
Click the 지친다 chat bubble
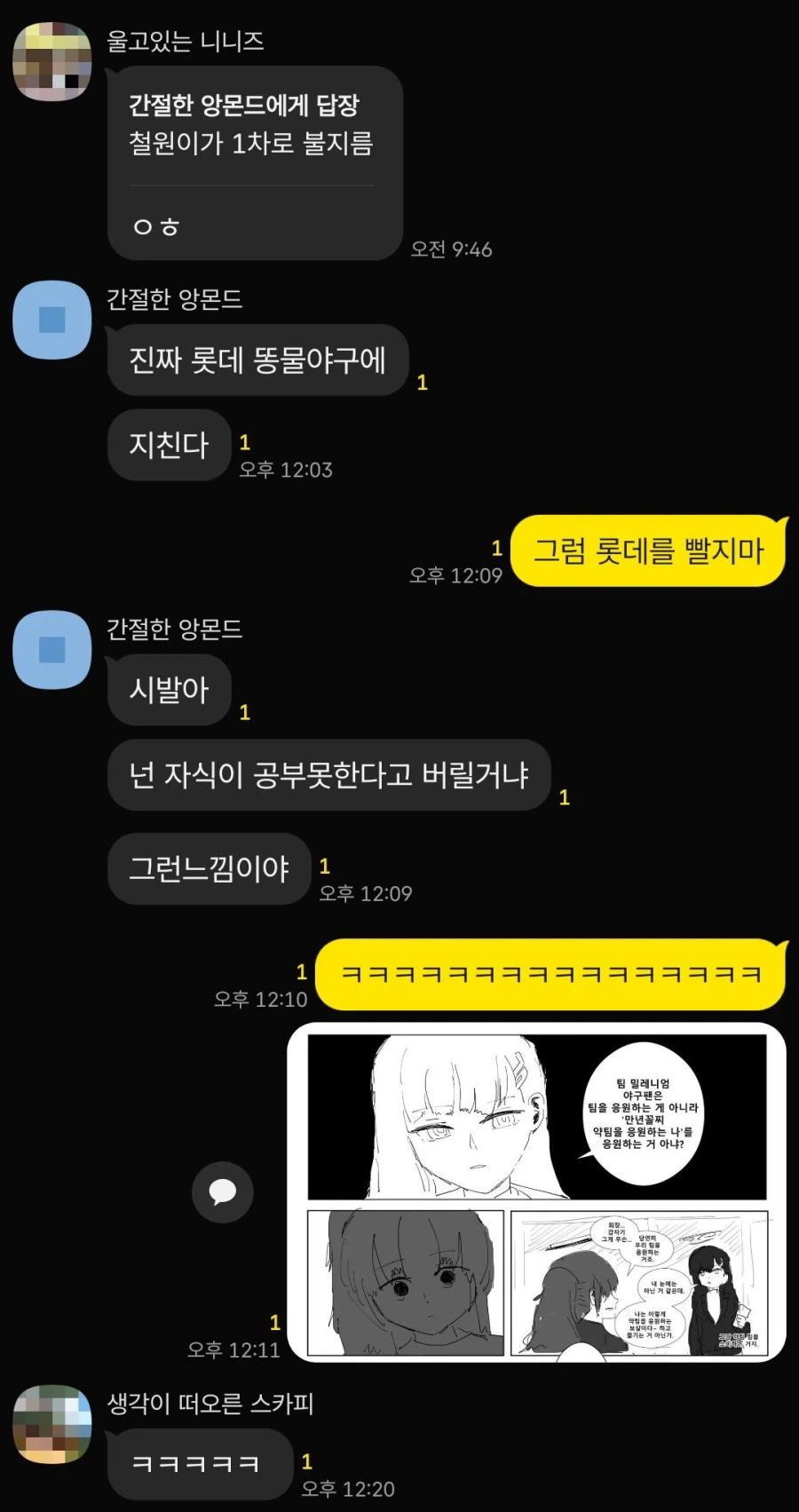point(169,446)
